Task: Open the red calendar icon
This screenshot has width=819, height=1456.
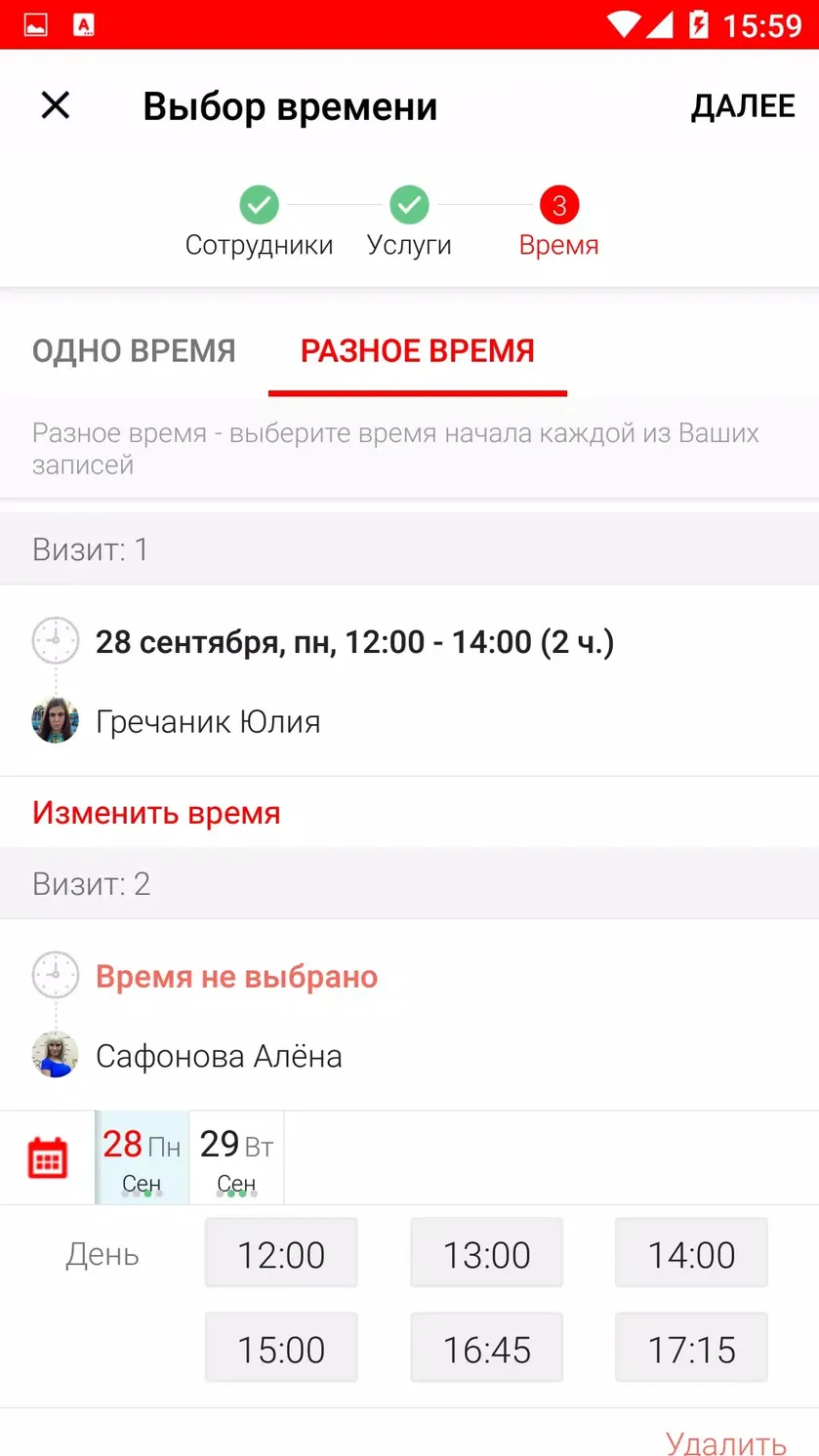Action: click(47, 1157)
